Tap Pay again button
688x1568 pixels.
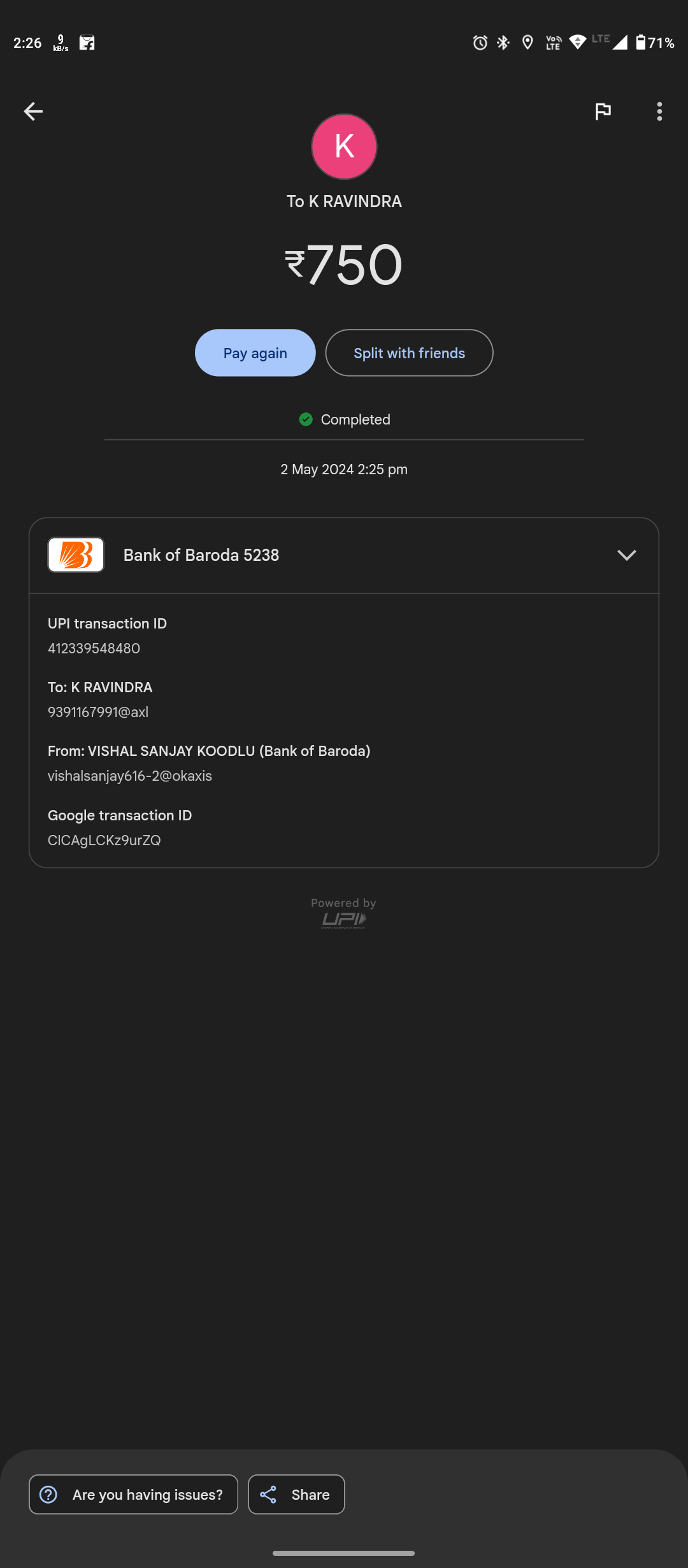(x=255, y=353)
